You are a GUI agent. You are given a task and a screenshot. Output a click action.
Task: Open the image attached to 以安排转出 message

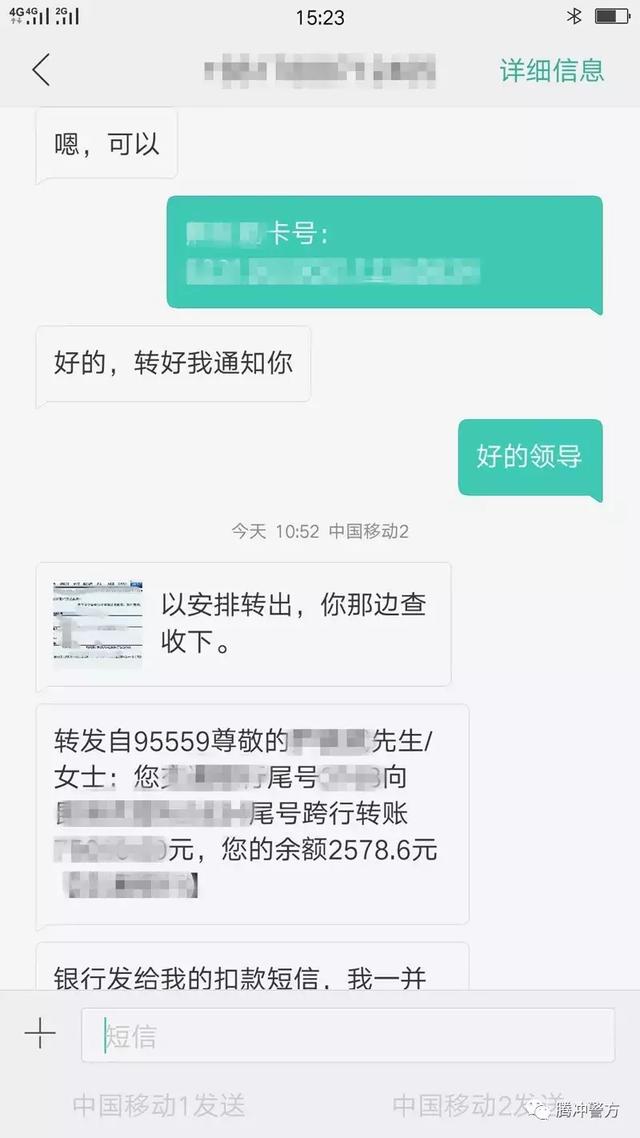(x=98, y=623)
